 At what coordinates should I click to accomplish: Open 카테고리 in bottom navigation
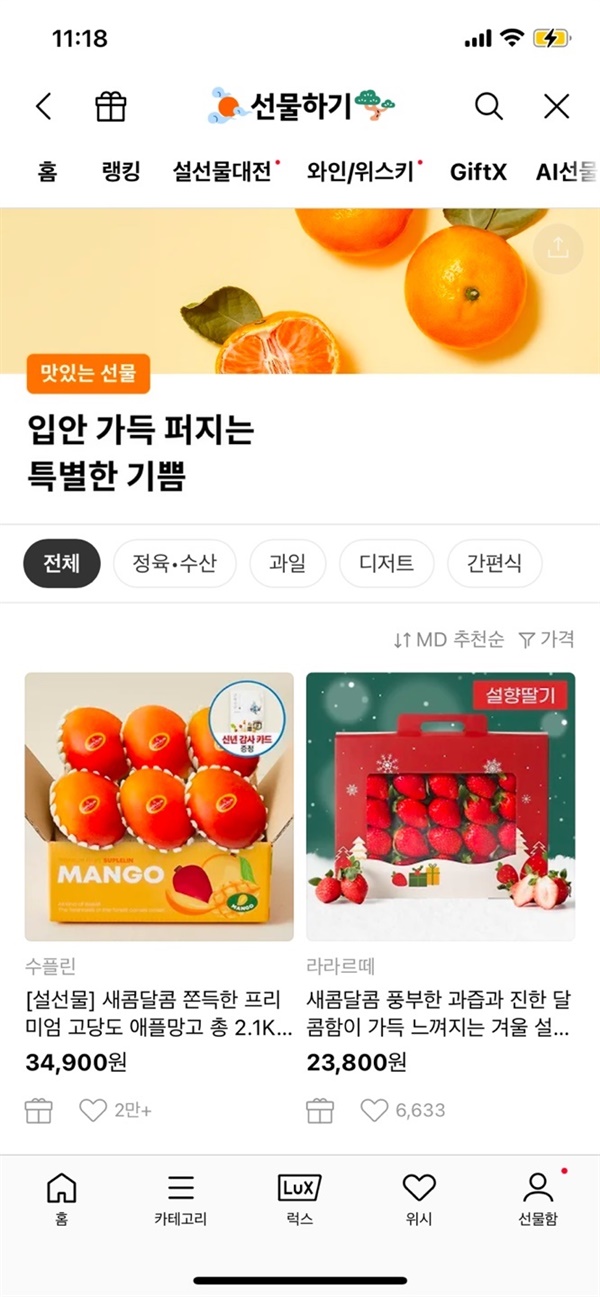[180, 1199]
